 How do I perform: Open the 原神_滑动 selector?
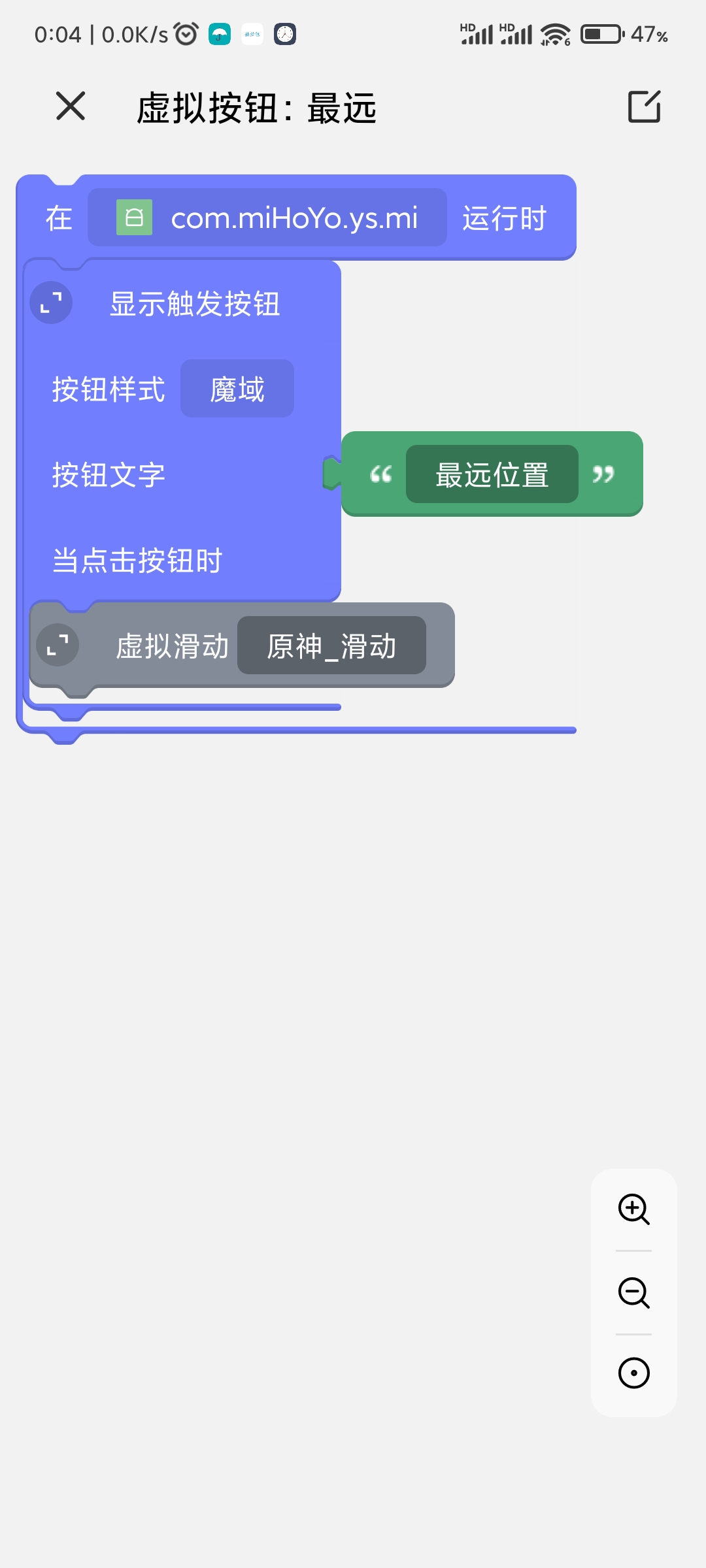tap(331, 645)
